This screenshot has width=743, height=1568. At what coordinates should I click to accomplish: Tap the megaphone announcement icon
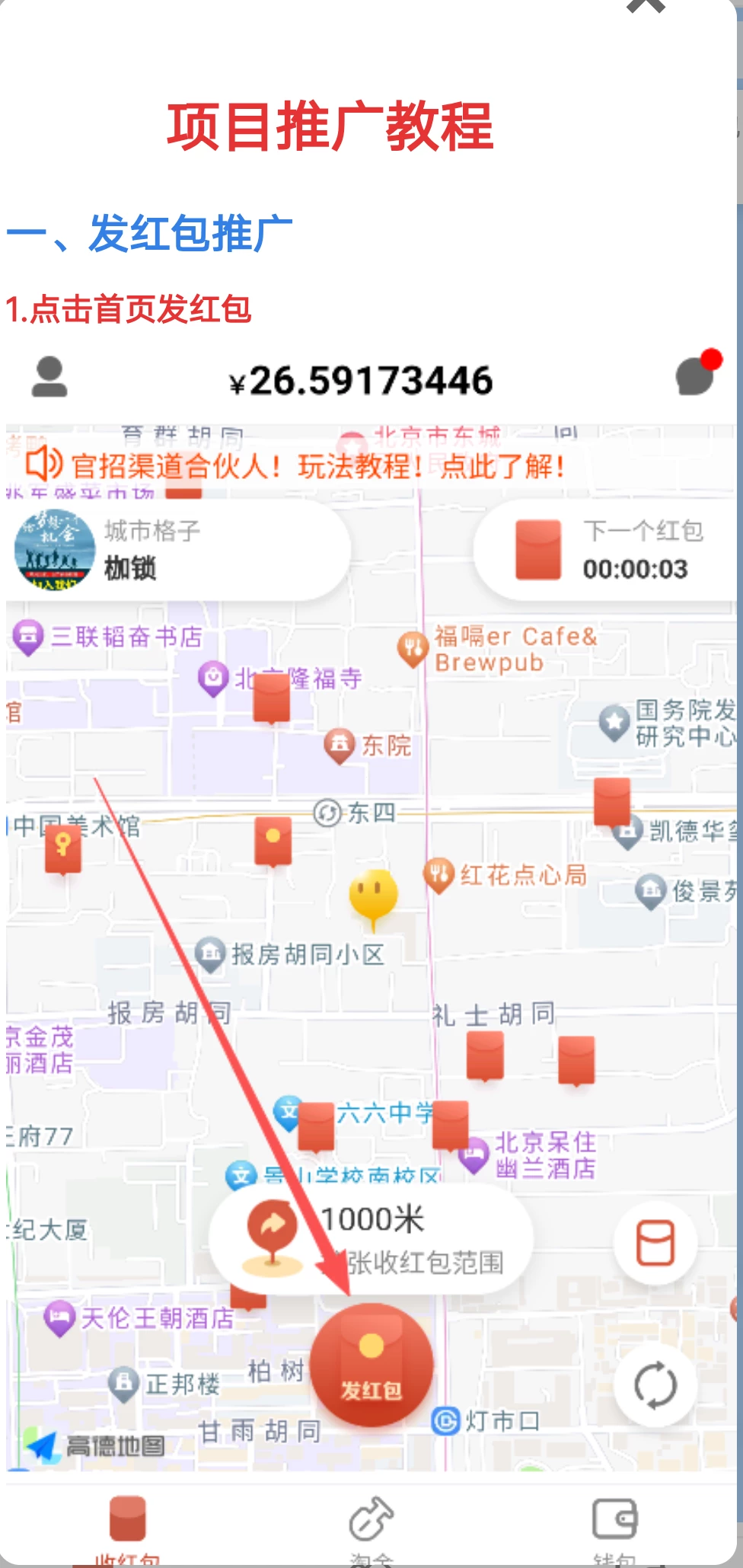pos(47,466)
